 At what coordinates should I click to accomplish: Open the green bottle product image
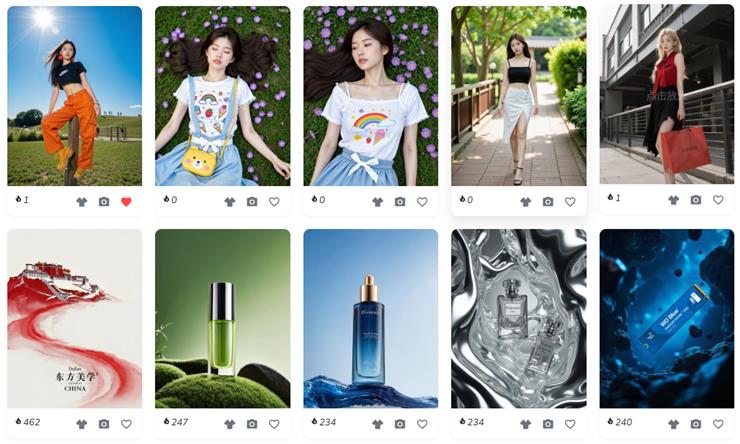[222, 318]
